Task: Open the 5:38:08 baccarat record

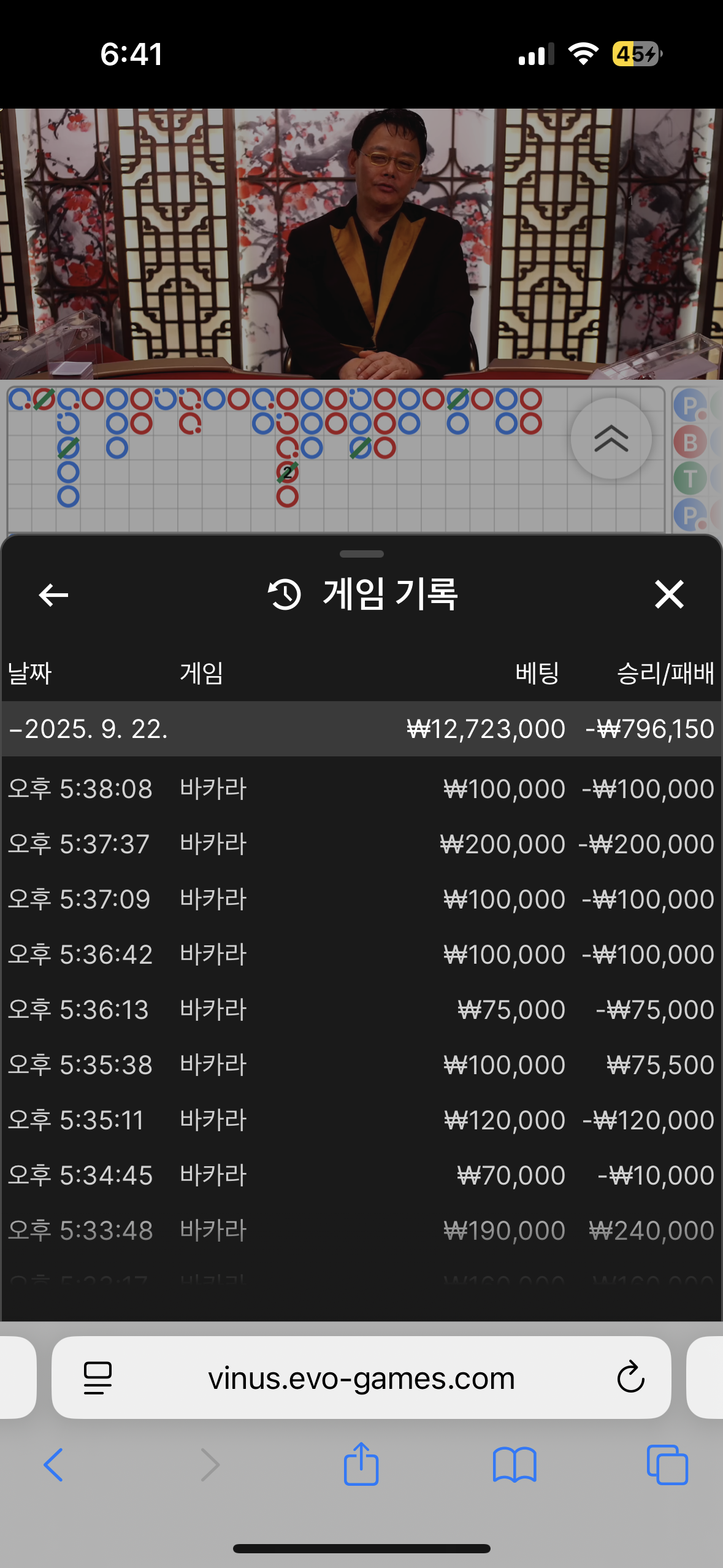Action: click(x=362, y=788)
